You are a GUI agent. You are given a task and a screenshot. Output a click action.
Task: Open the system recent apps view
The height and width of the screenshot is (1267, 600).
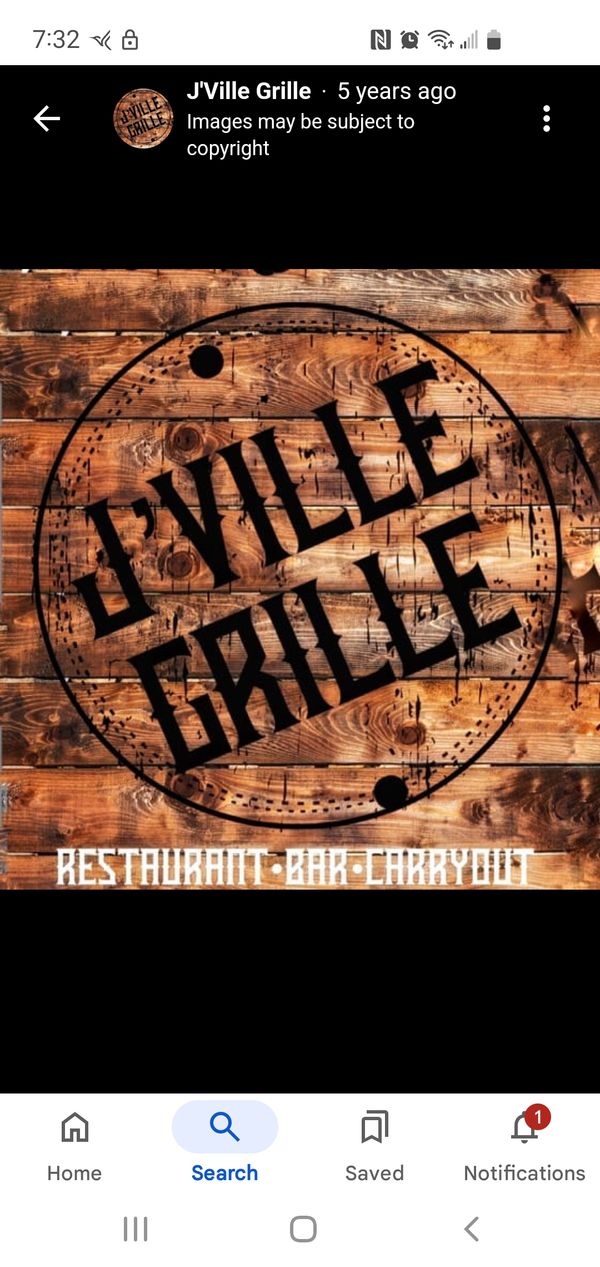tap(135, 1229)
